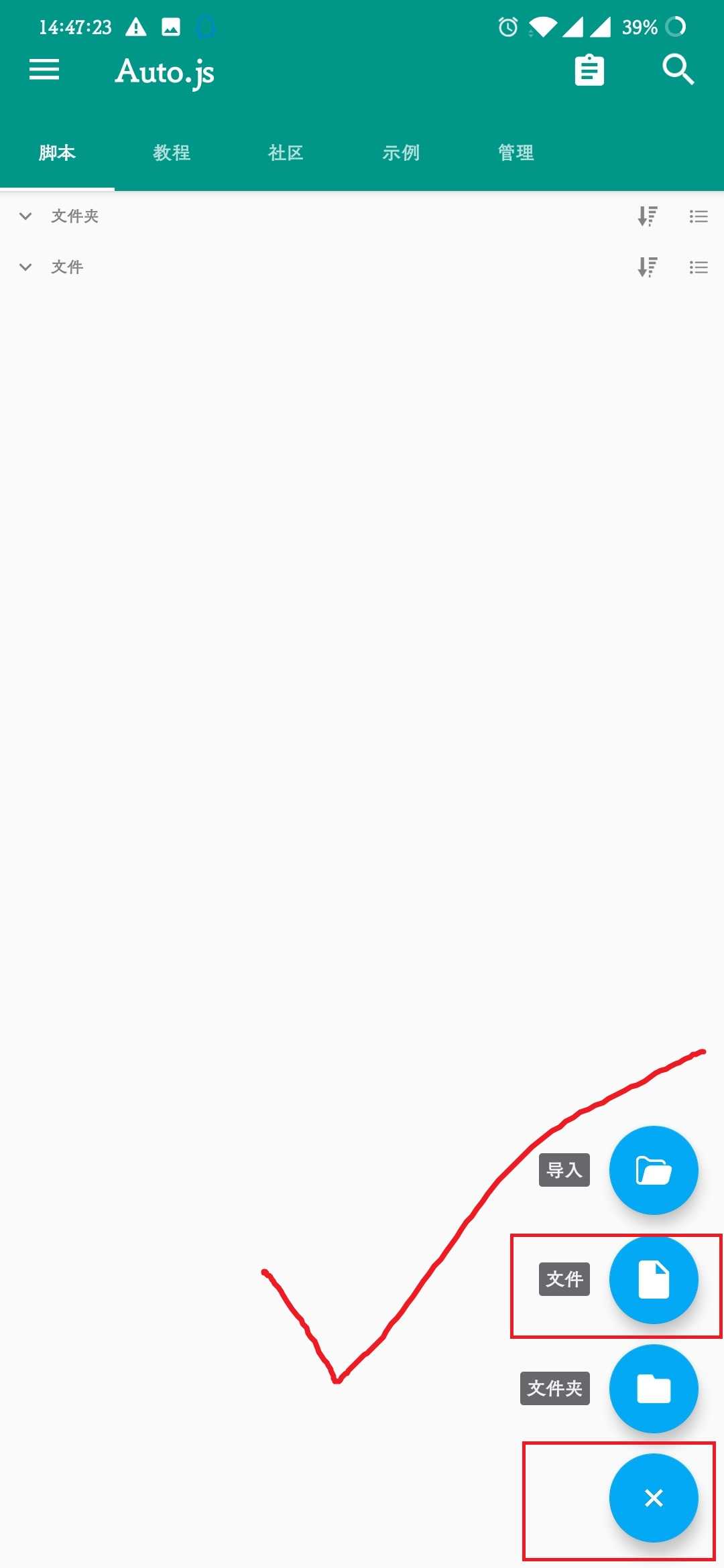724x1568 pixels.
Task: Switch to the 教程 tab
Action: (x=172, y=153)
